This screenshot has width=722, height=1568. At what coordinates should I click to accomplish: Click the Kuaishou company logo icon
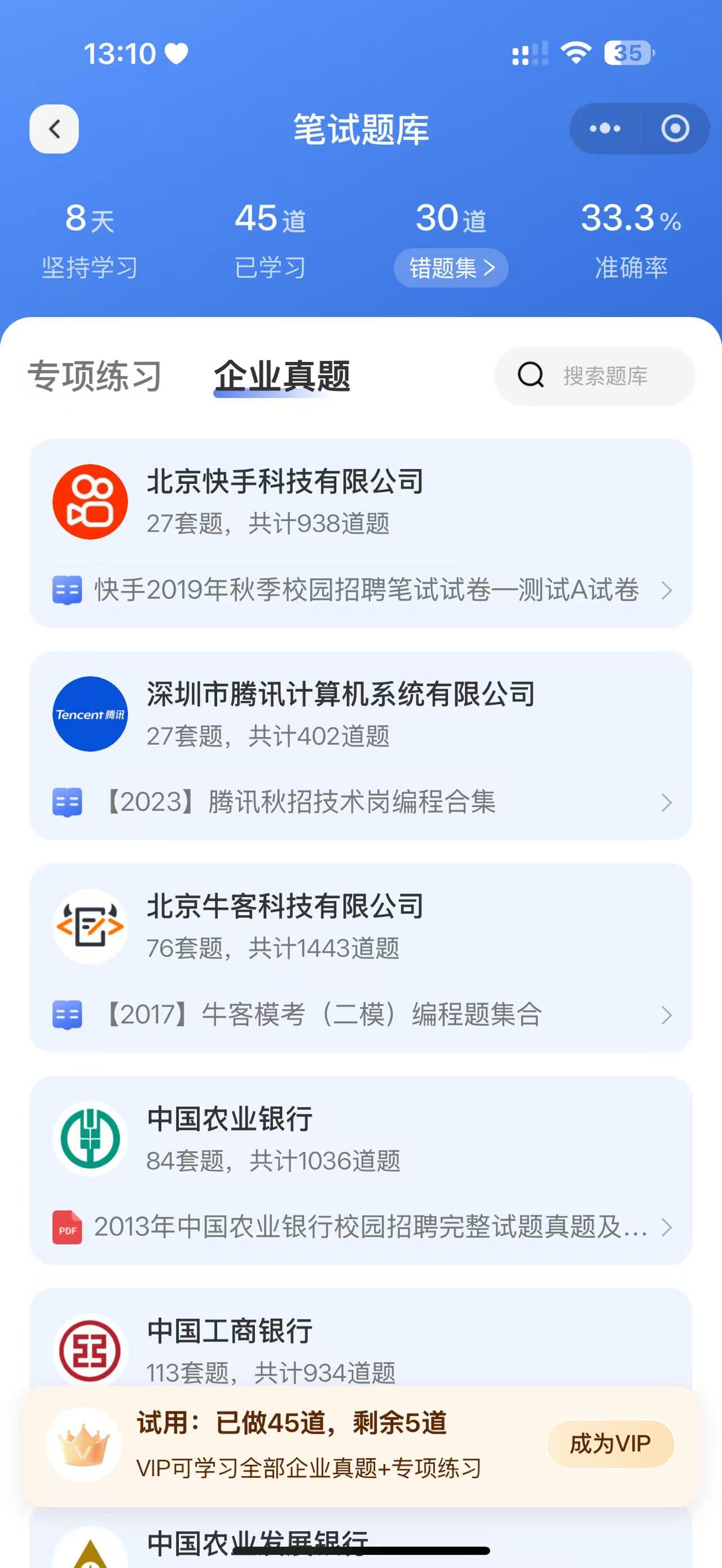pos(90,500)
